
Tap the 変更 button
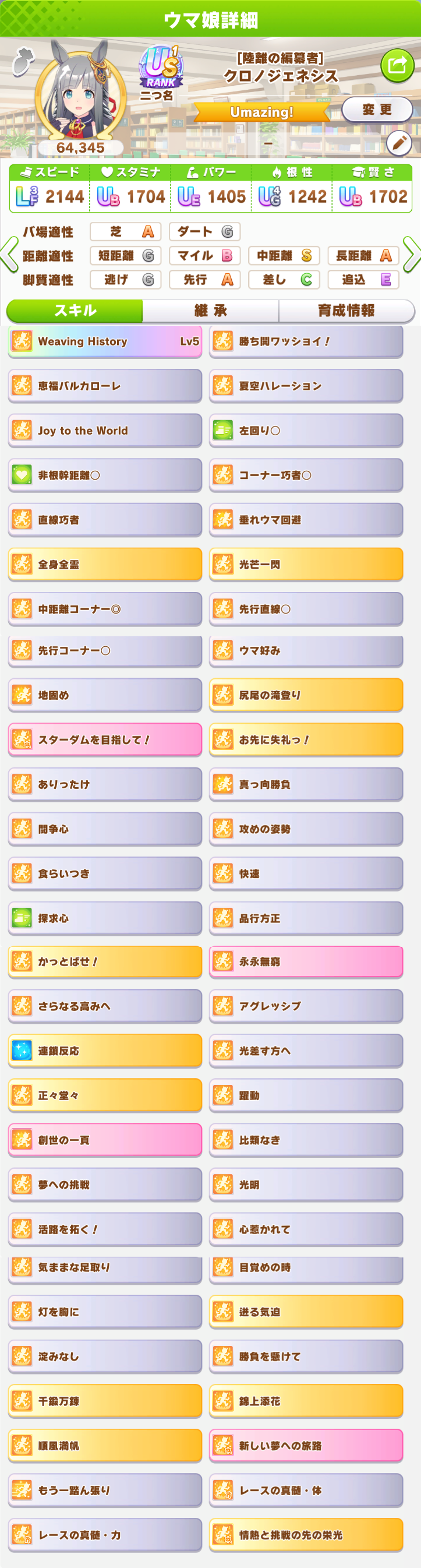(377, 110)
